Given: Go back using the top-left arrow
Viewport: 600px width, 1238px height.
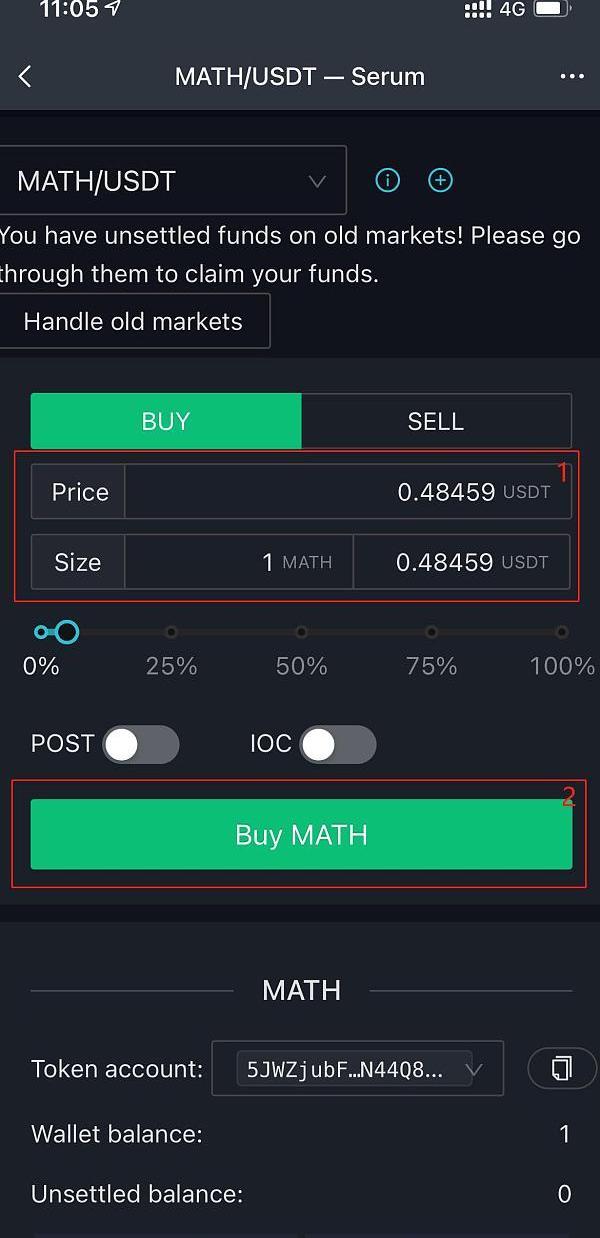Looking at the screenshot, I should (25, 77).
